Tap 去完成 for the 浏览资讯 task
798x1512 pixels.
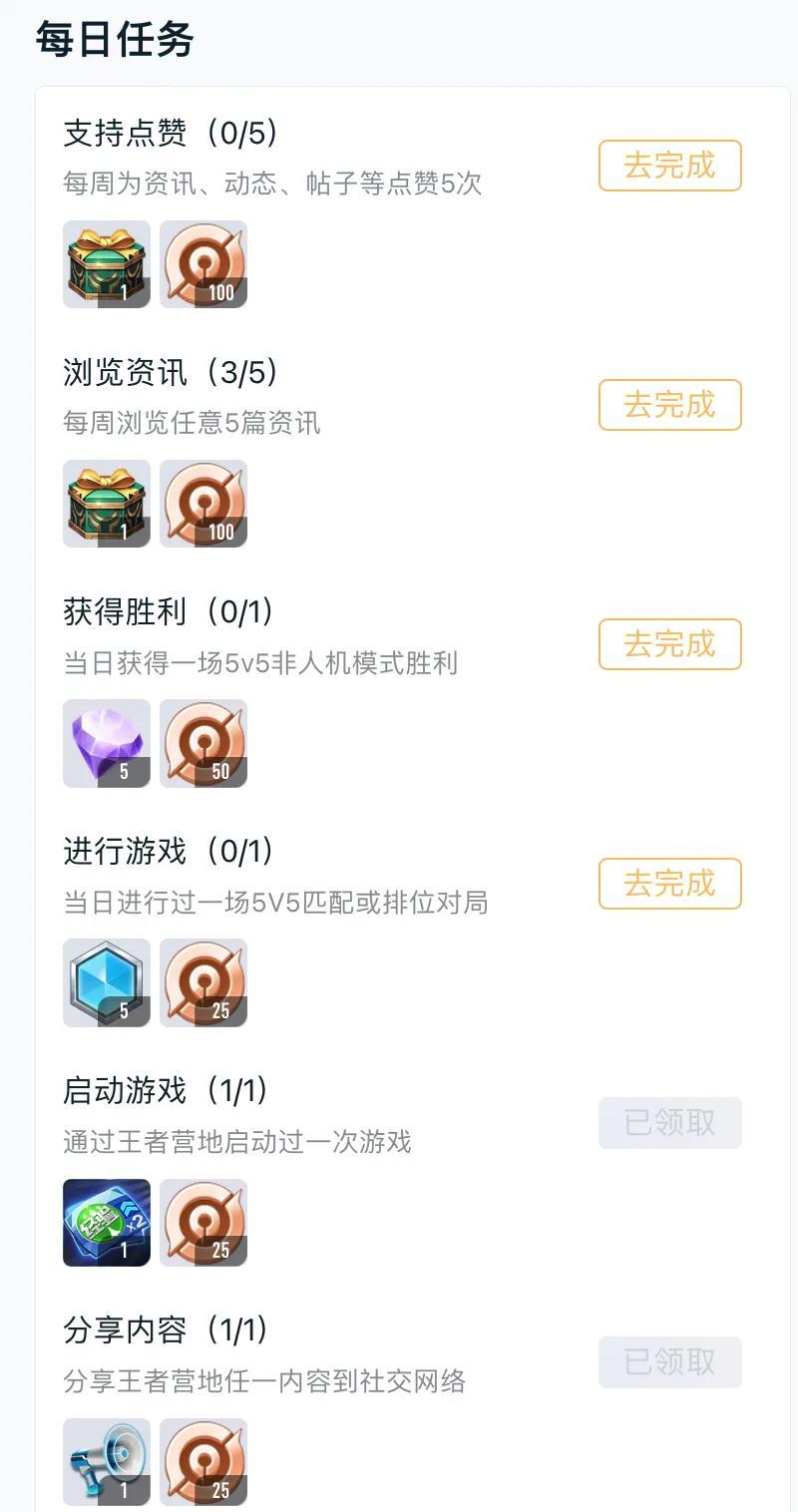(669, 405)
